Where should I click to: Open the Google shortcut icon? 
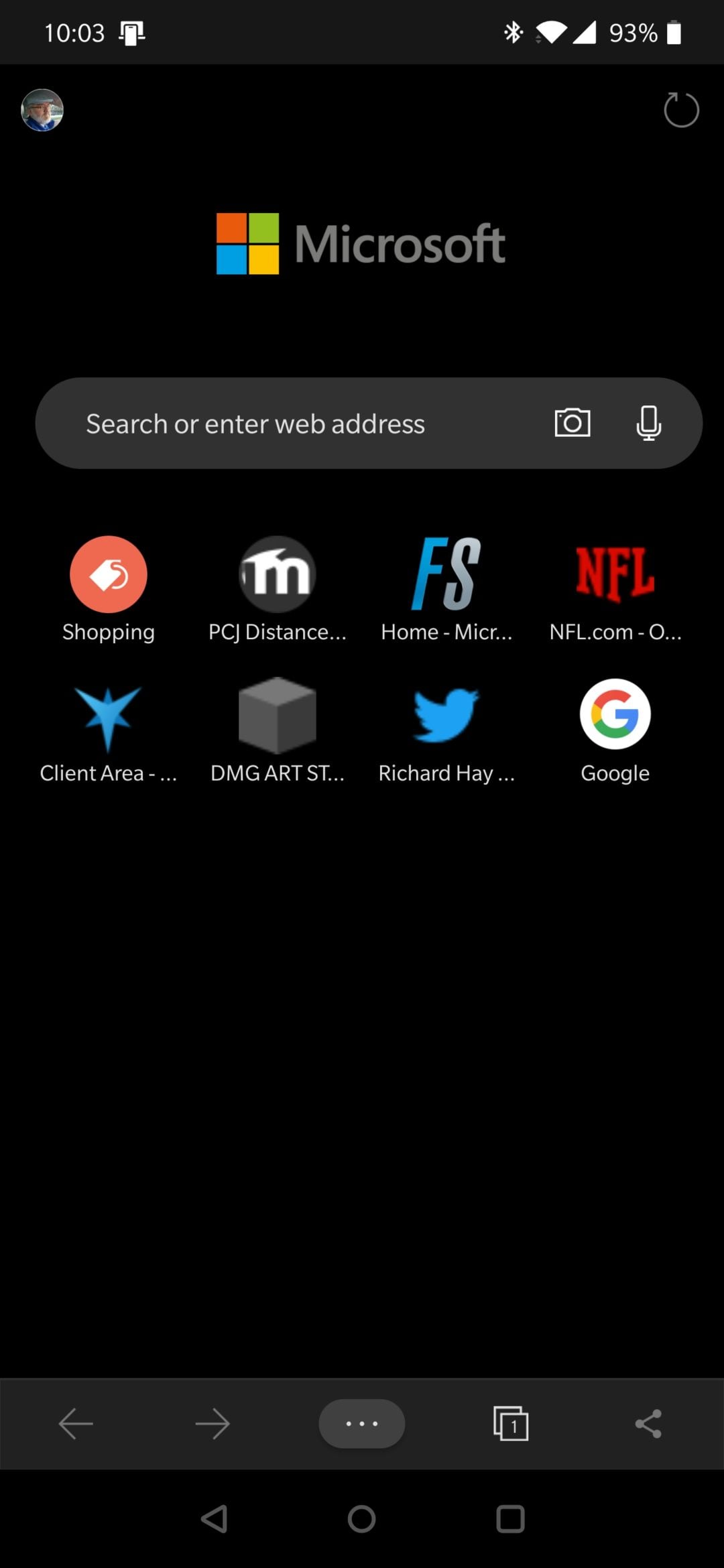pos(615,714)
